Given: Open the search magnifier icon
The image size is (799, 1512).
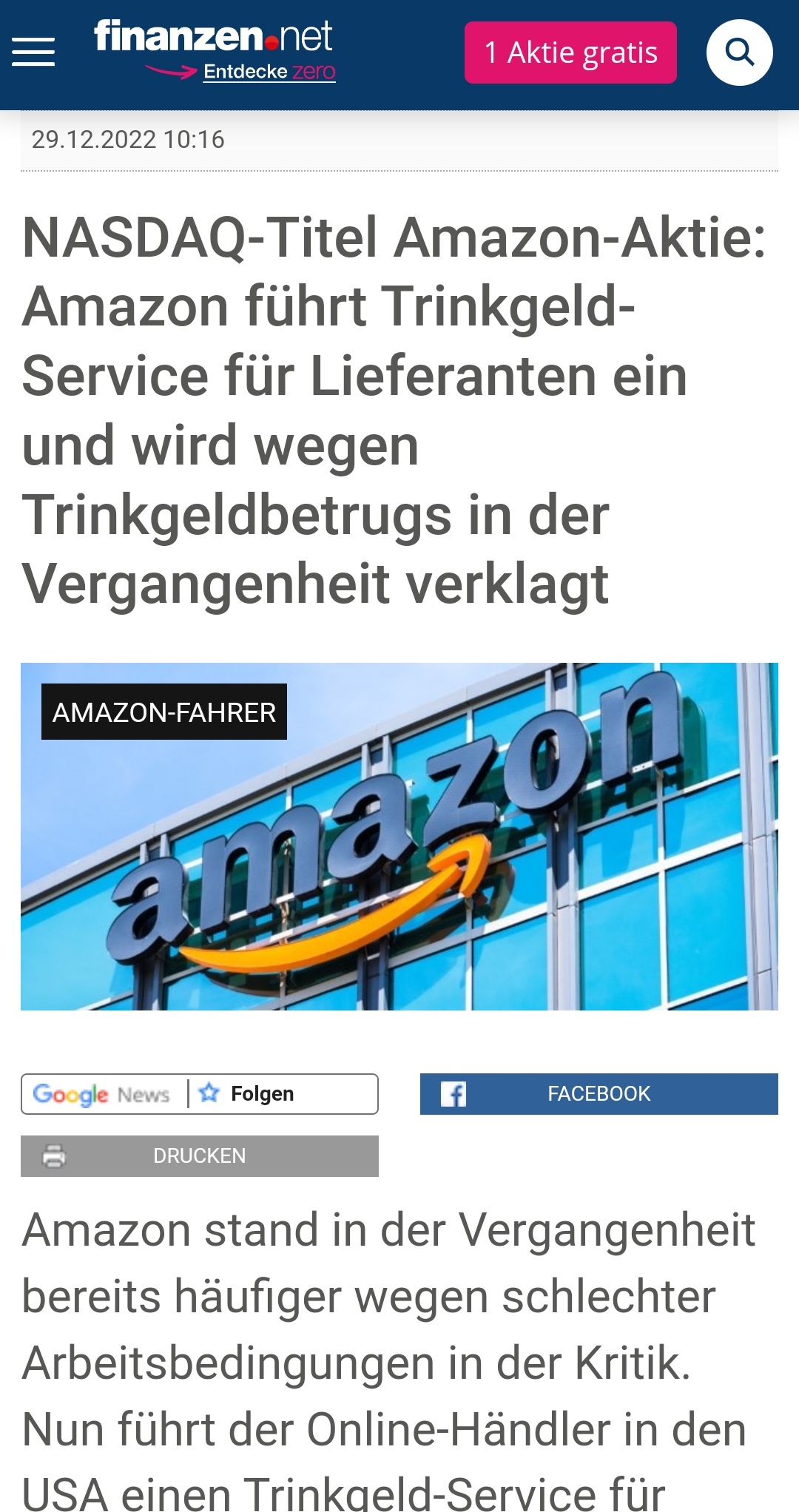Looking at the screenshot, I should coord(739,53).
